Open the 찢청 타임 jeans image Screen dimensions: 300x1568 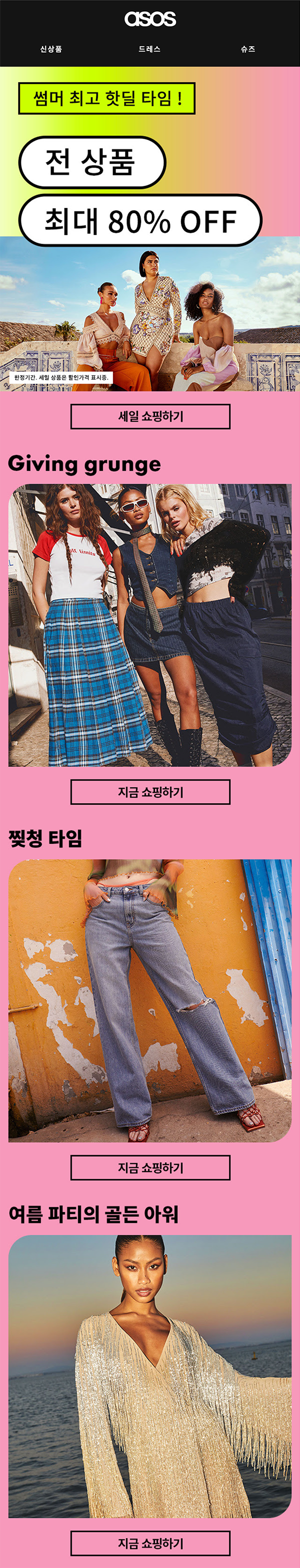tap(149, 1001)
